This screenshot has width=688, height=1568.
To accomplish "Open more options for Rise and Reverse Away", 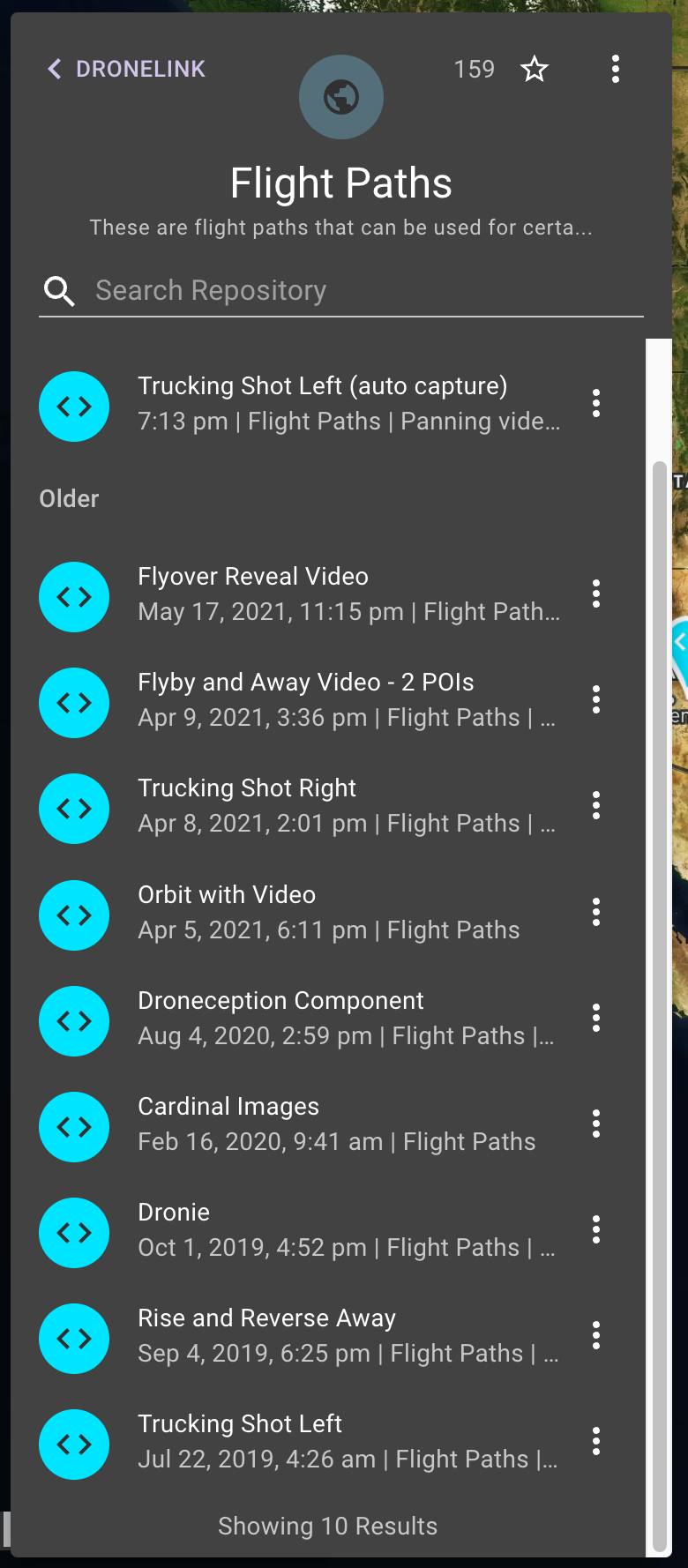I will click(596, 1335).
